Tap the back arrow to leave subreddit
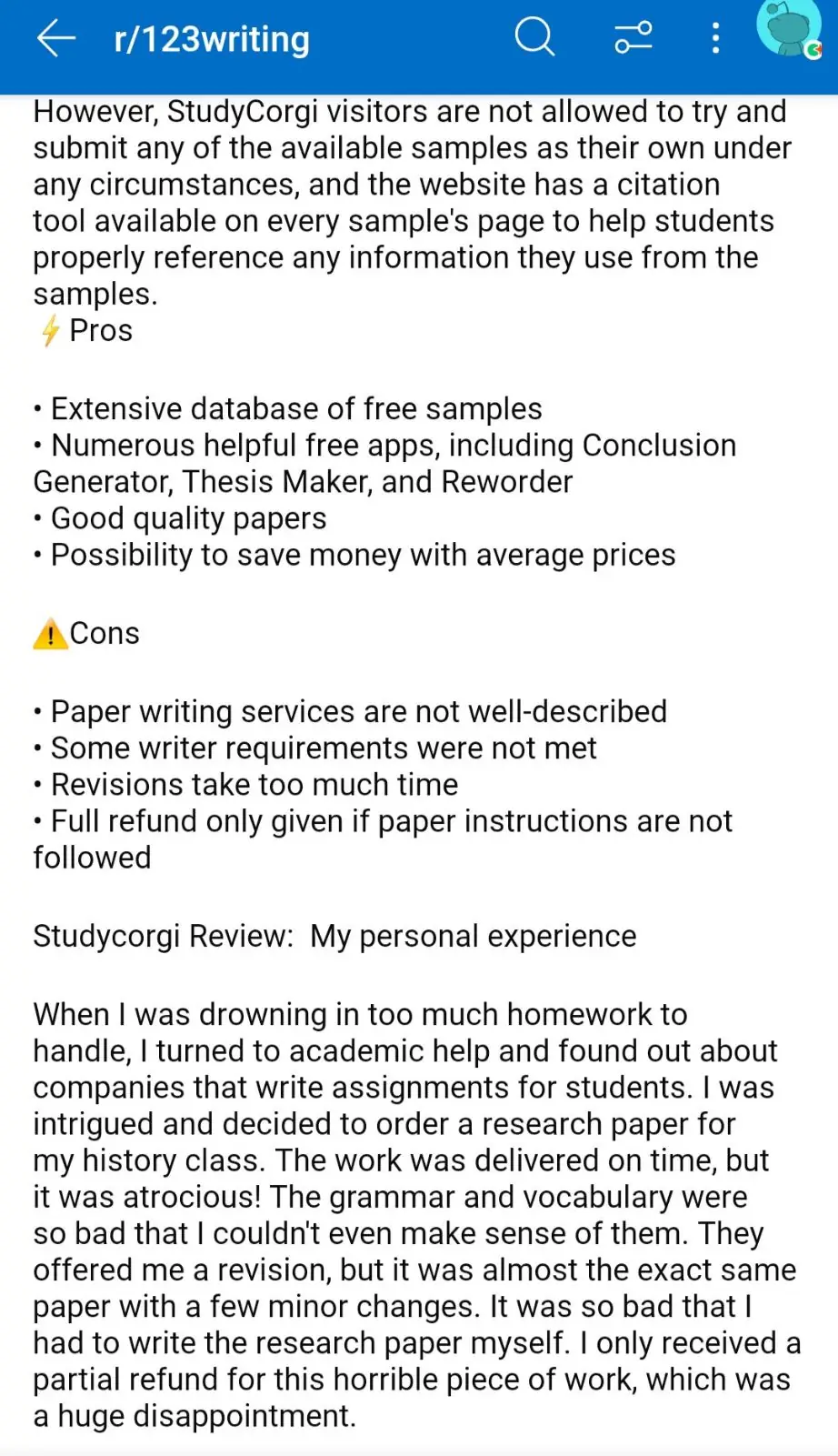 pyautogui.click(x=55, y=38)
